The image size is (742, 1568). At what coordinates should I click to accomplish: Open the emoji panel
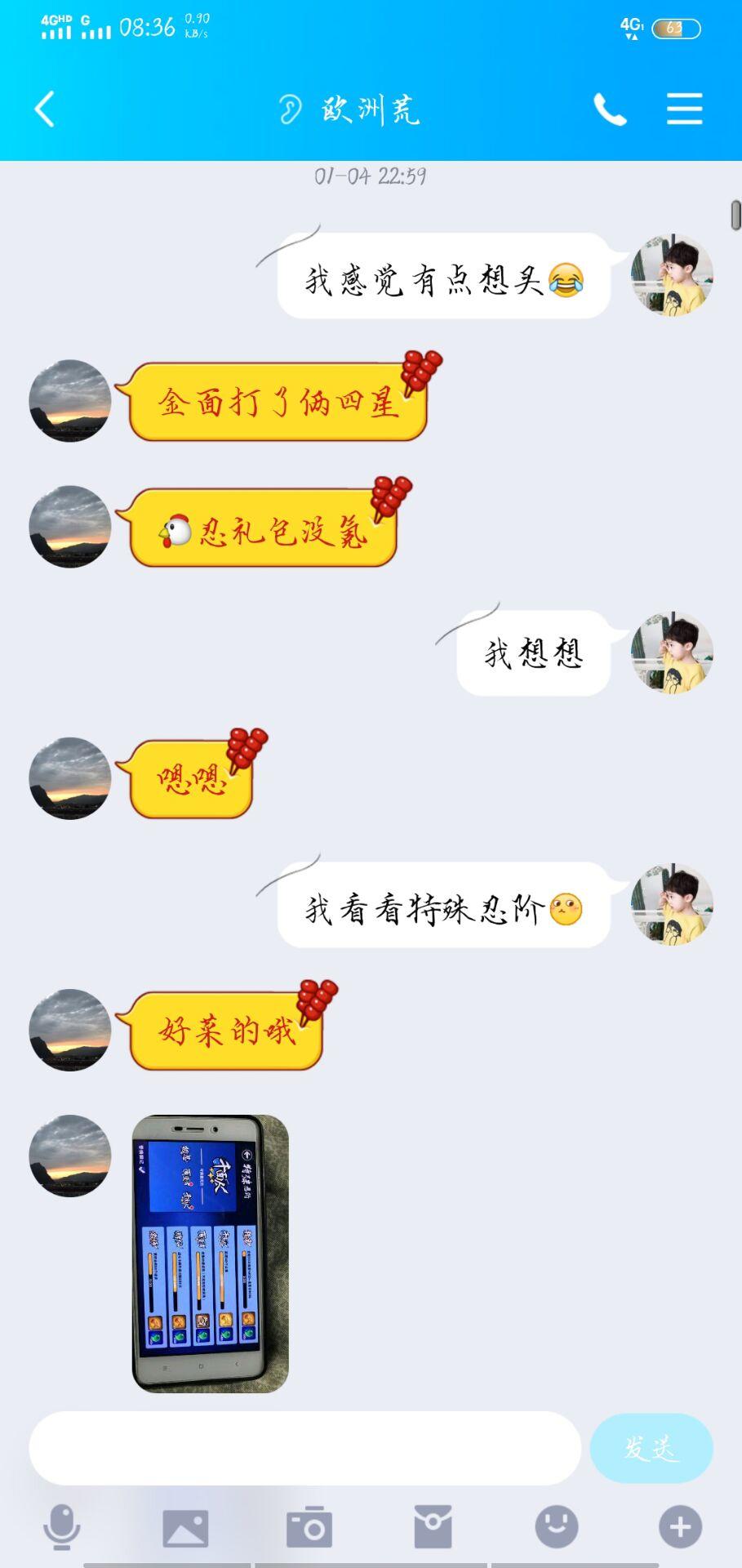(557, 1526)
